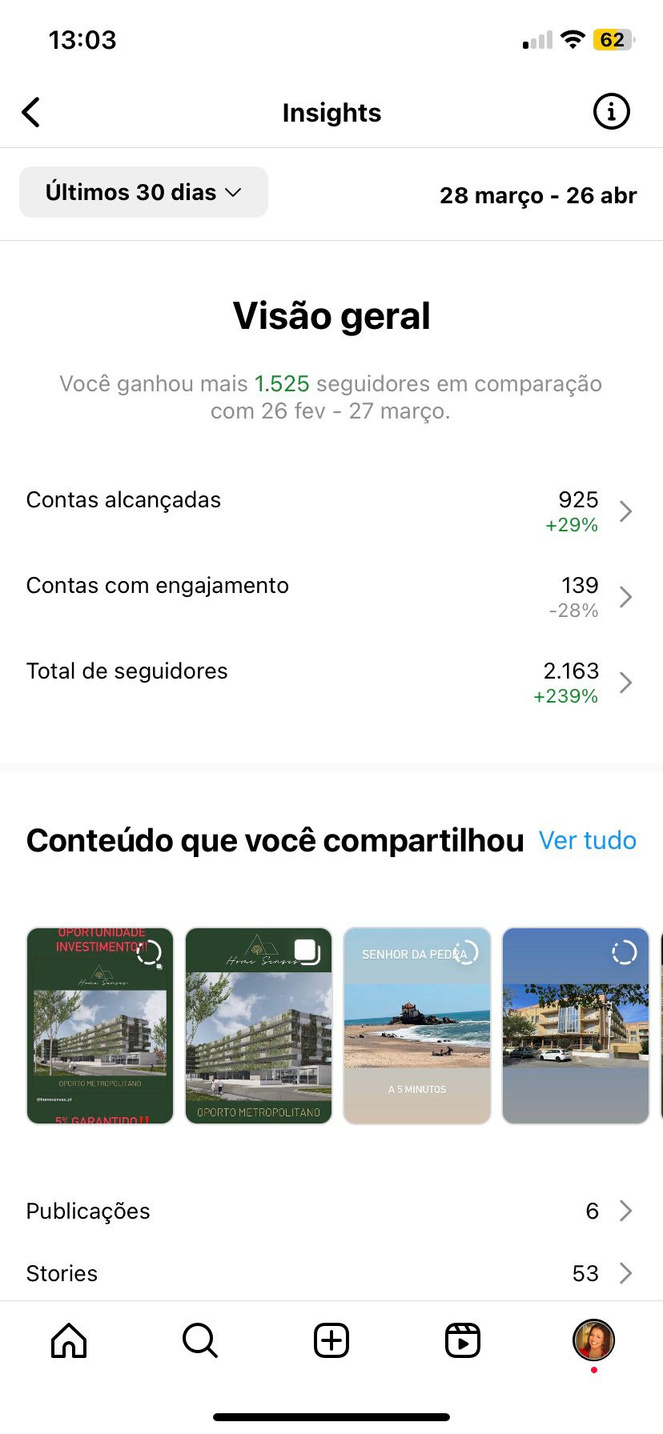Viewport: 663px width, 1434px height.
Task: Open the Insights info icon
Action: (611, 112)
